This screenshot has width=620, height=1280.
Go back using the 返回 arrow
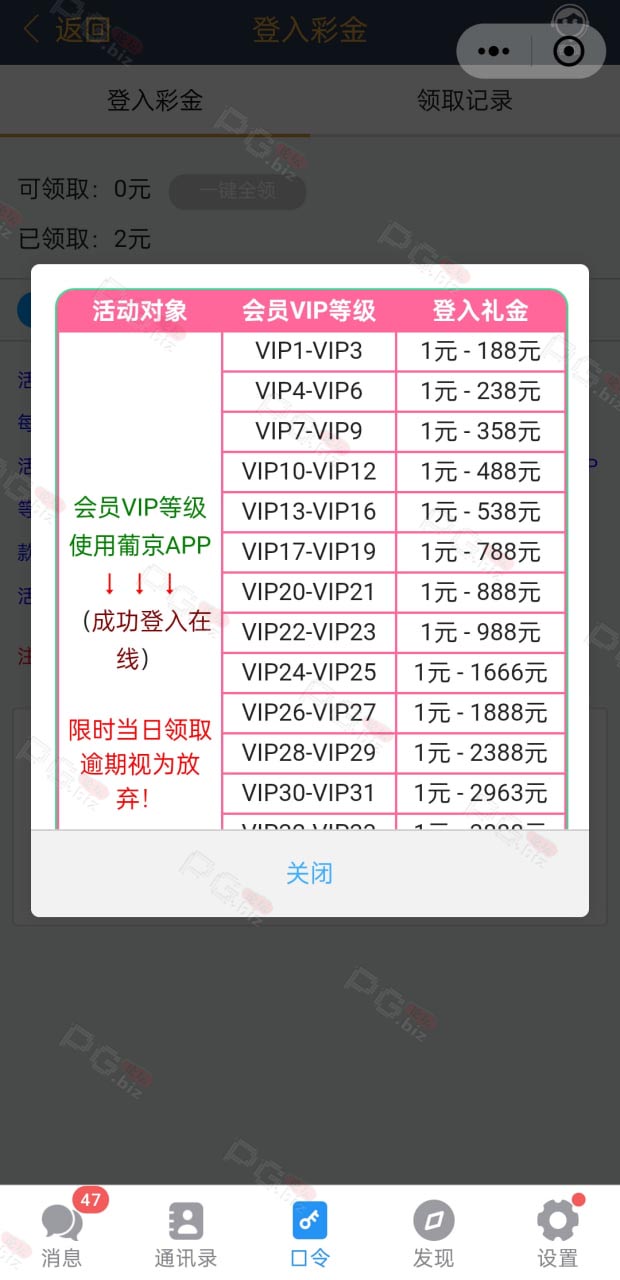[x=65, y=30]
